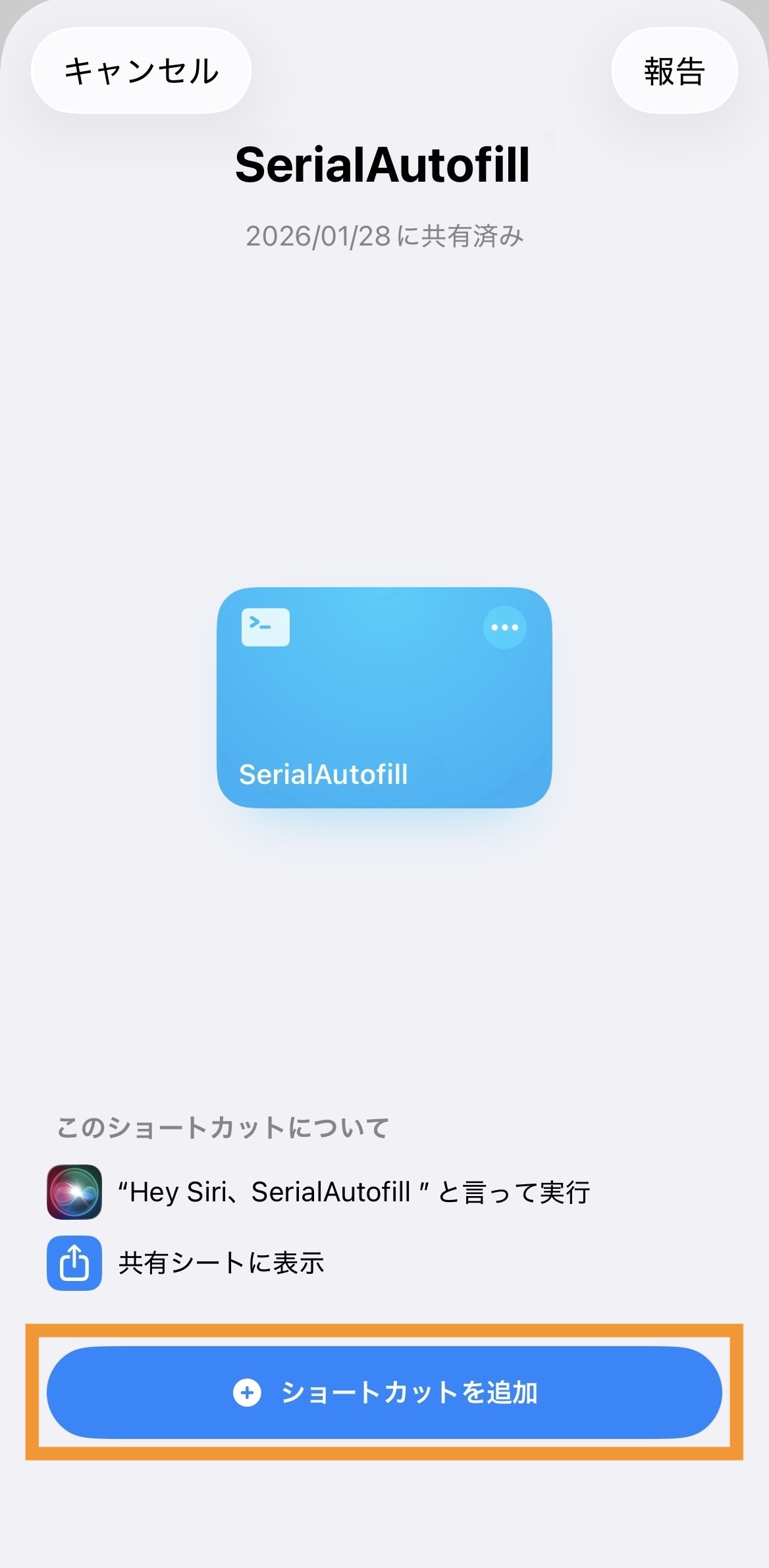Open the ellipsis menu on the SerialAutofill card
Image resolution: width=769 pixels, height=1568 pixels.
tap(504, 627)
